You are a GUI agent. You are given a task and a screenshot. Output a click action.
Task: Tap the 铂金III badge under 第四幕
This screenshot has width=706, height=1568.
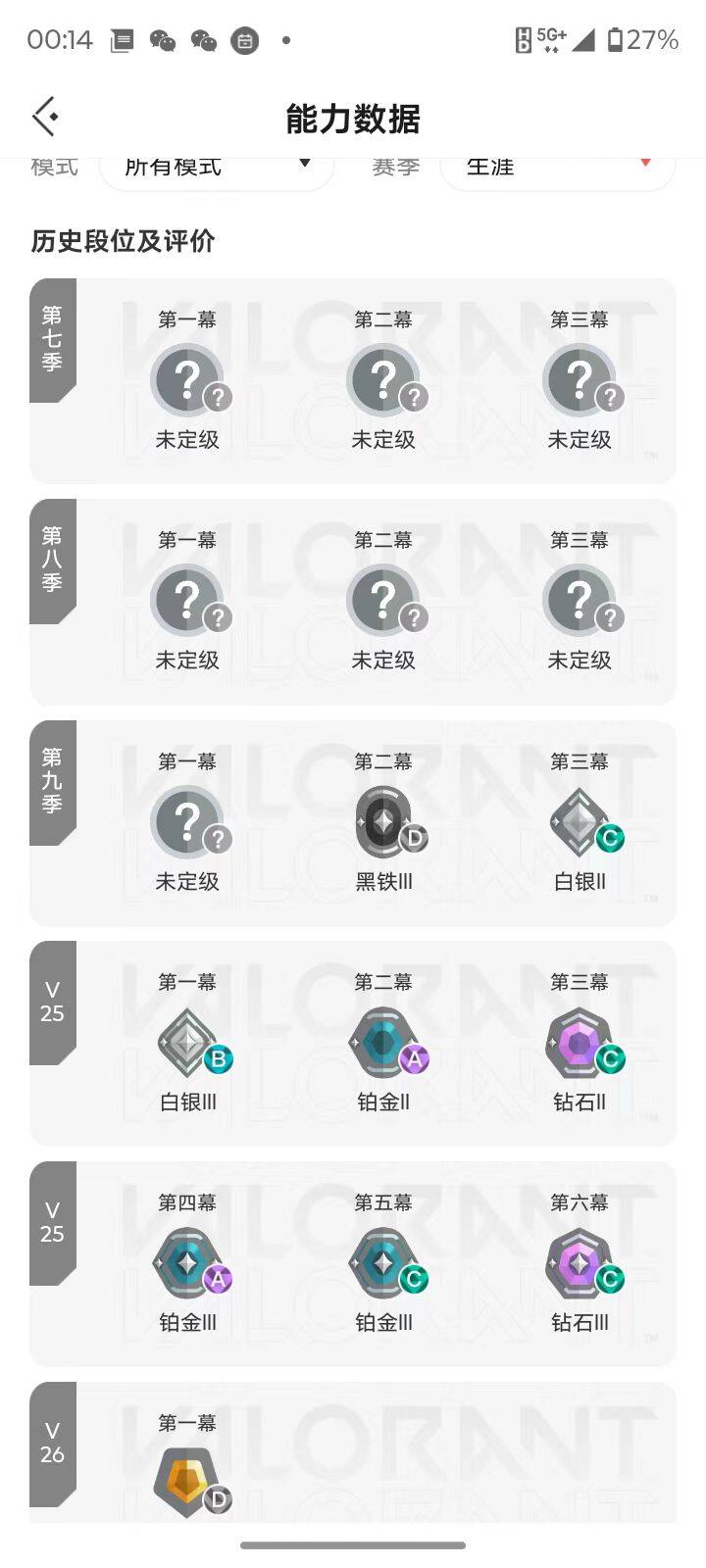[187, 1262]
